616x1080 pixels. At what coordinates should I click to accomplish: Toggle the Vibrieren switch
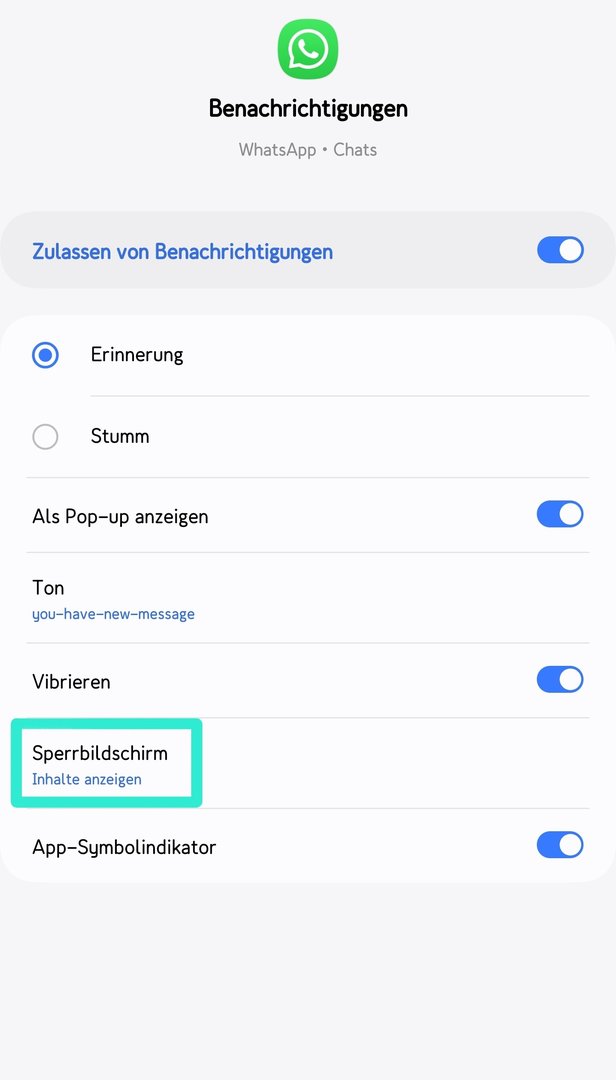pos(559,680)
